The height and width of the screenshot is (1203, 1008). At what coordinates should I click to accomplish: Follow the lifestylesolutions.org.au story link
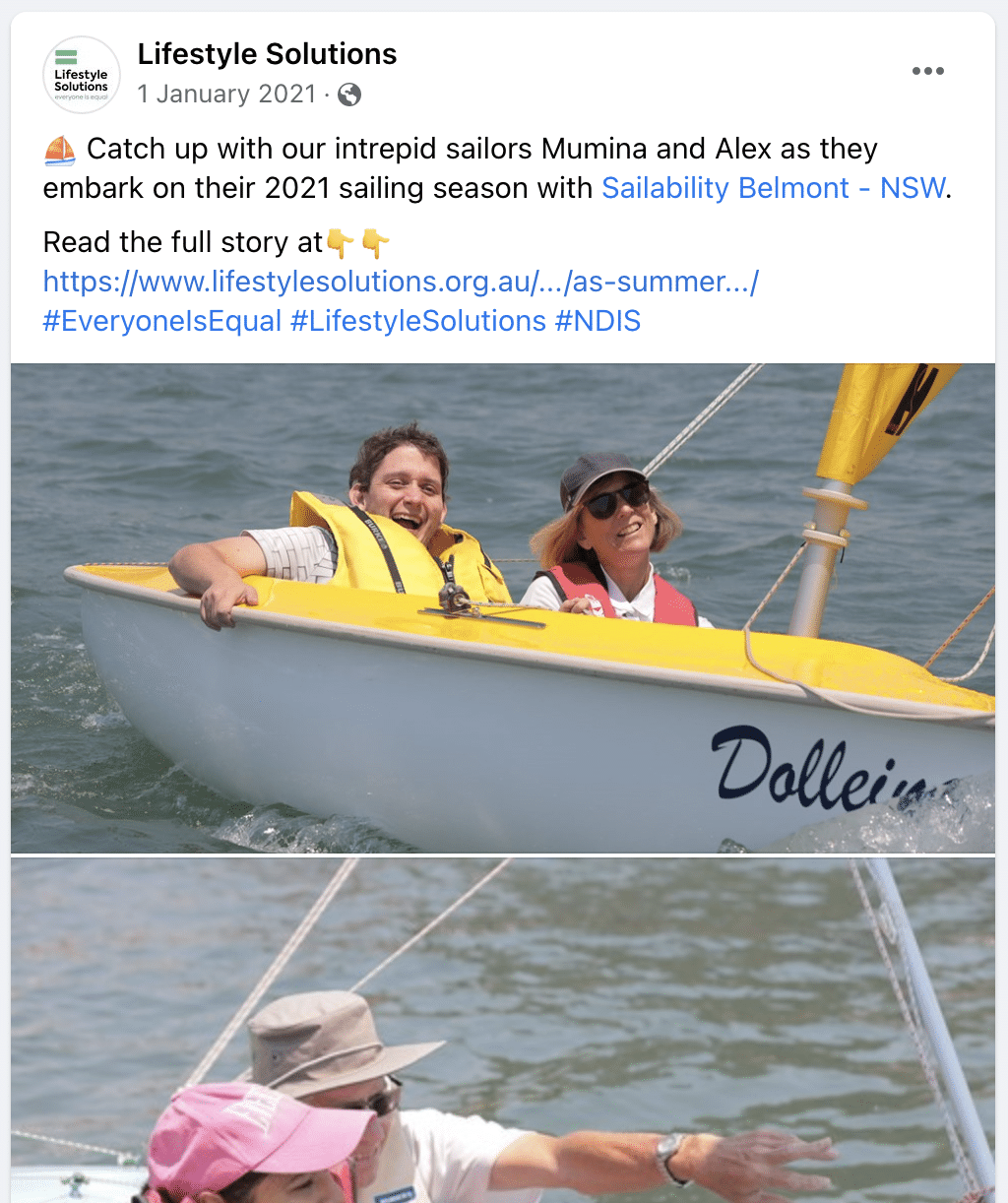click(x=401, y=282)
